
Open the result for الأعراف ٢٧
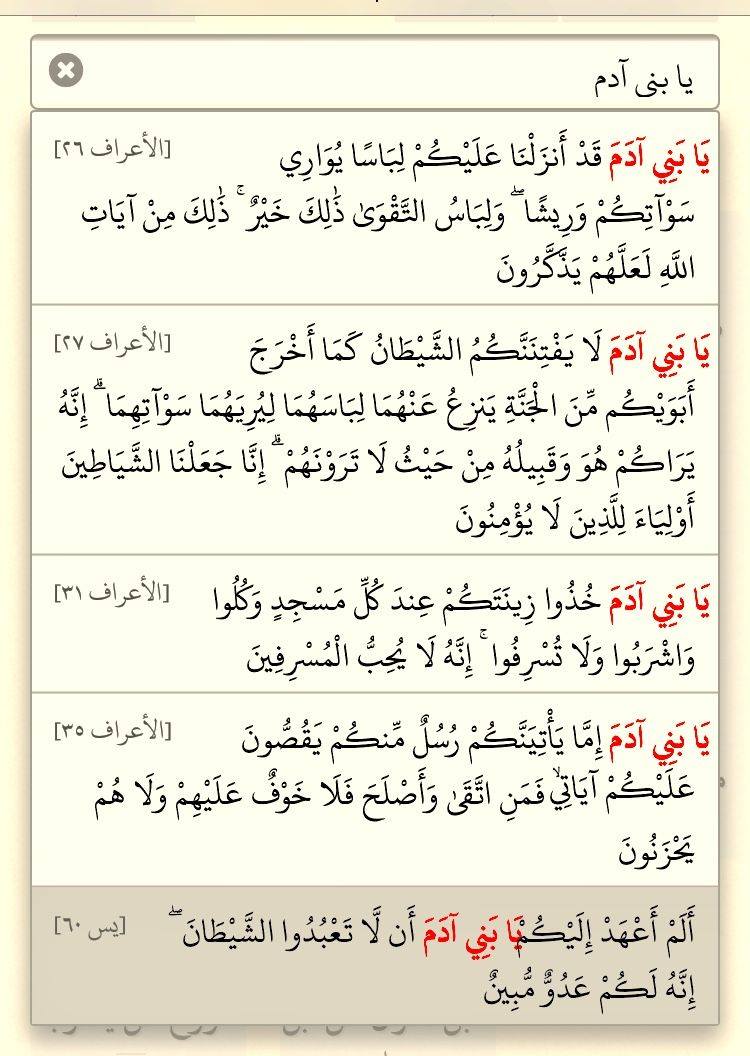tap(375, 430)
